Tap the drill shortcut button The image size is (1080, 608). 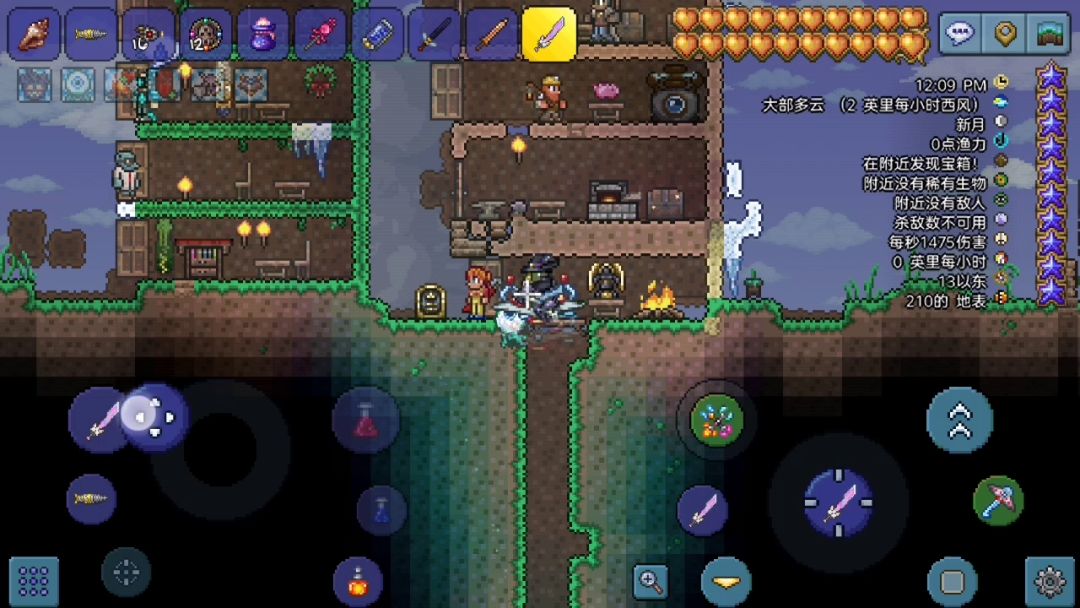[x=91, y=499]
